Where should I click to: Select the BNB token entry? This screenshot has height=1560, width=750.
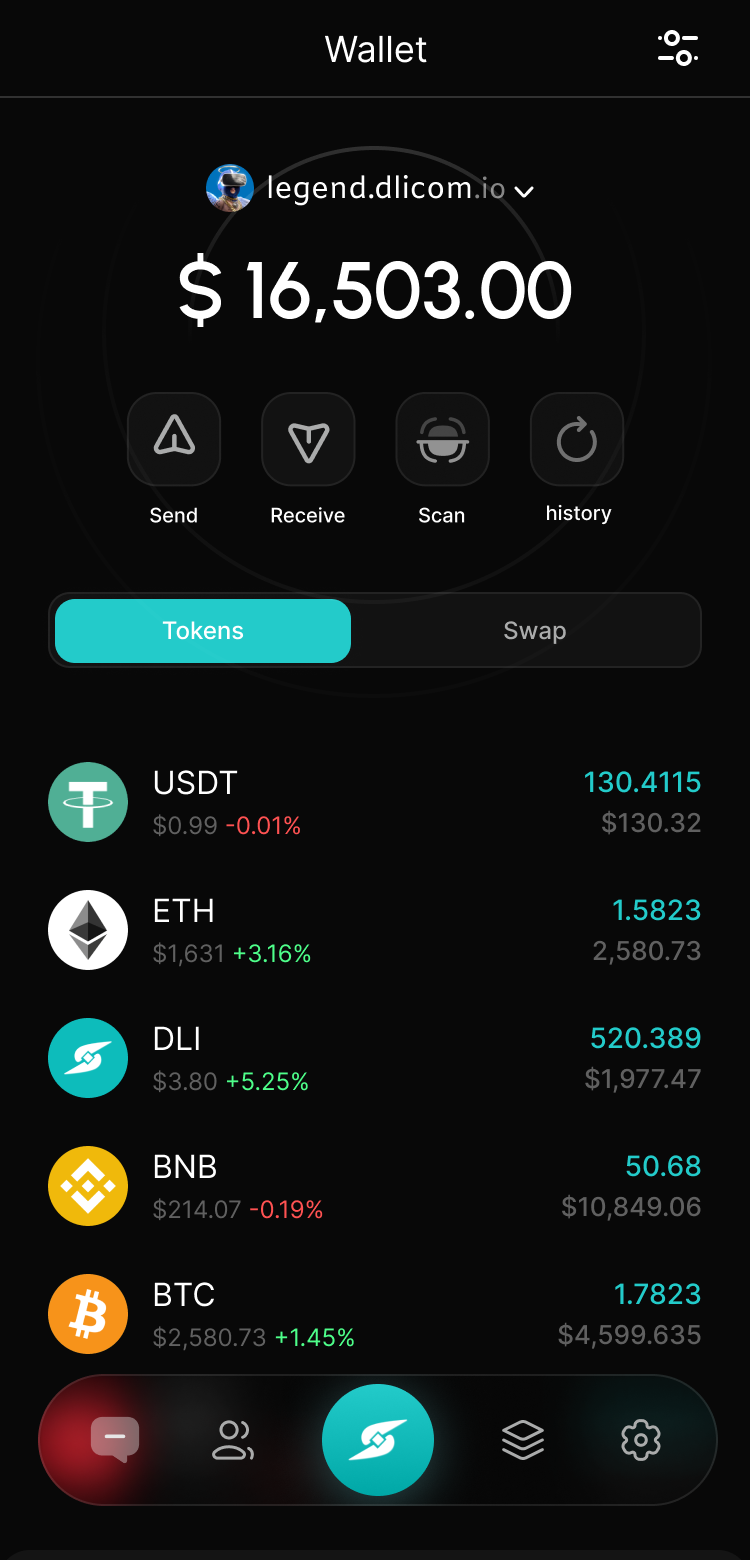click(375, 1186)
